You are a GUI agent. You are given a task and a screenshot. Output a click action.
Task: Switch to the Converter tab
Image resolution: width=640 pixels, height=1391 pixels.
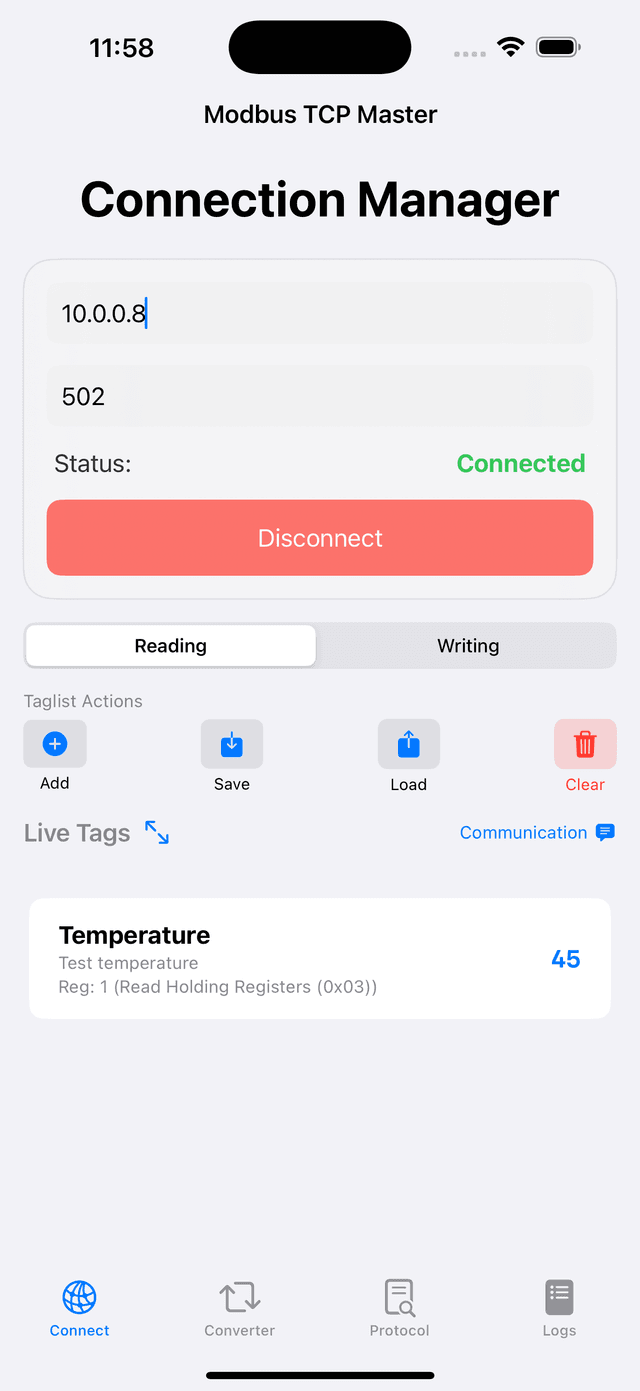240,1309
